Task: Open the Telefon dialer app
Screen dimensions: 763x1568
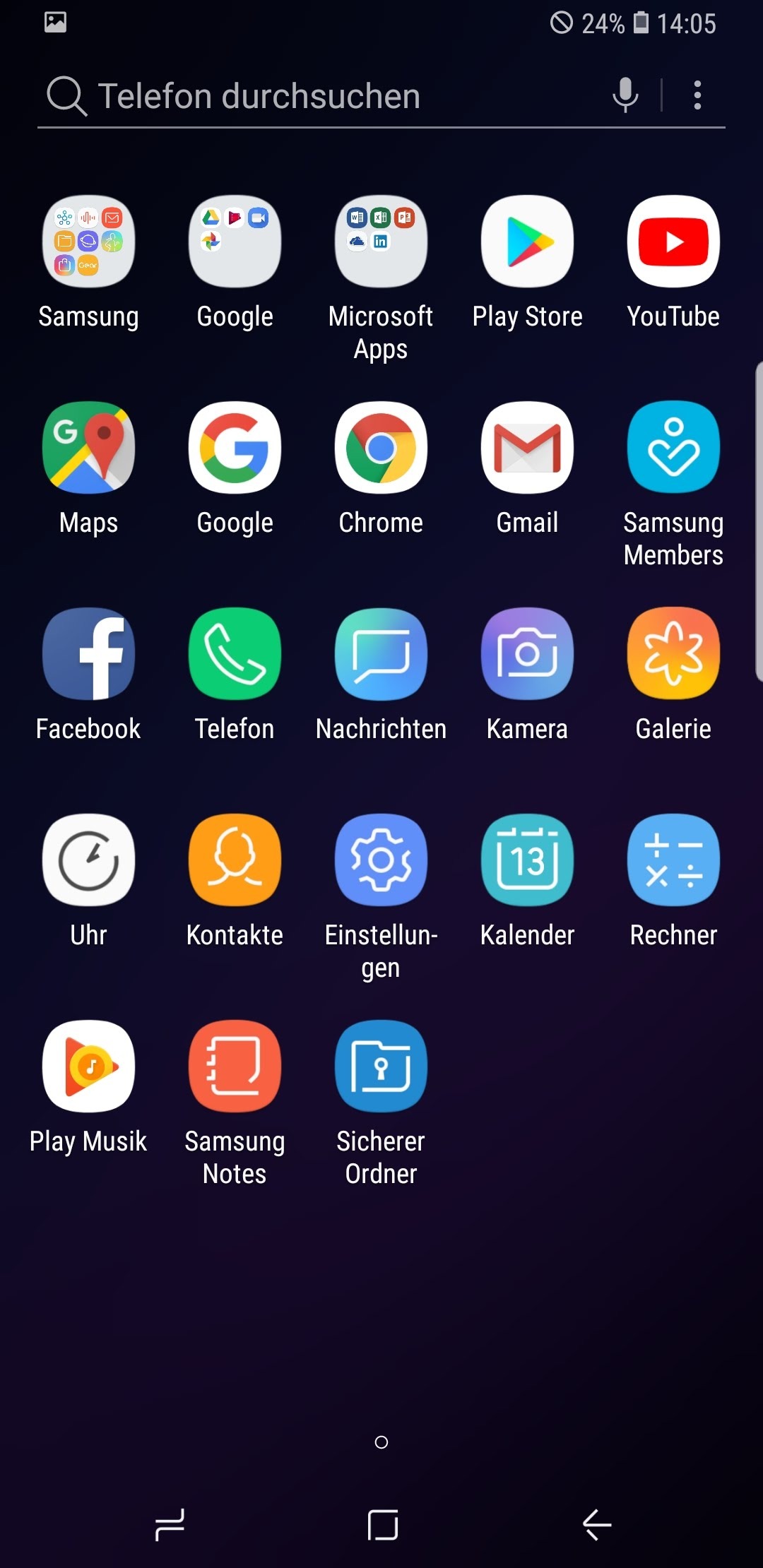Action: (x=235, y=654)
